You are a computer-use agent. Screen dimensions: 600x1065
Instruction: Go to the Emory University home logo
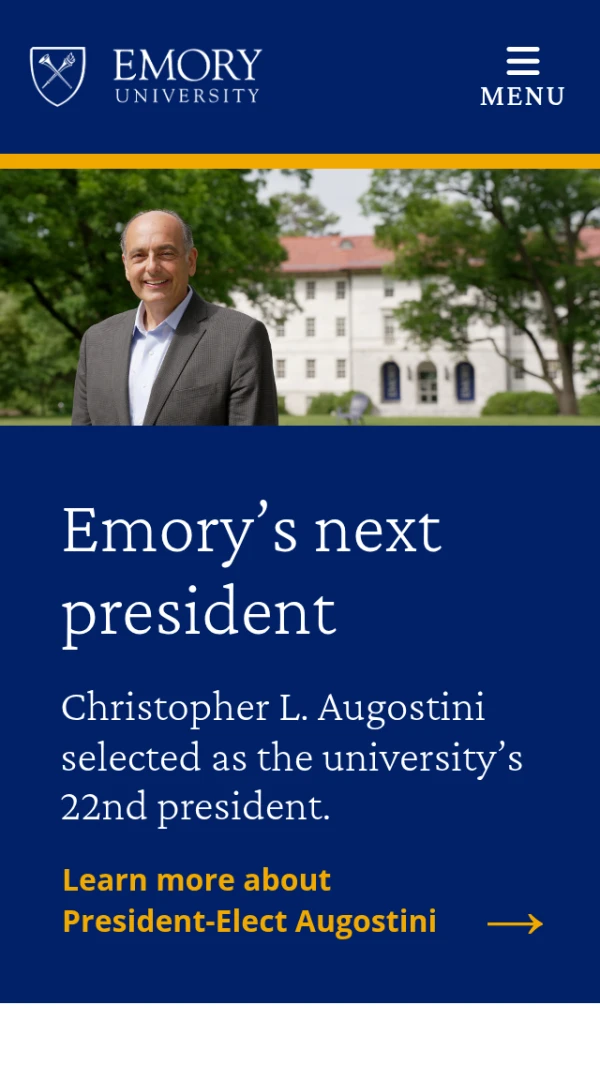[146, 76]
